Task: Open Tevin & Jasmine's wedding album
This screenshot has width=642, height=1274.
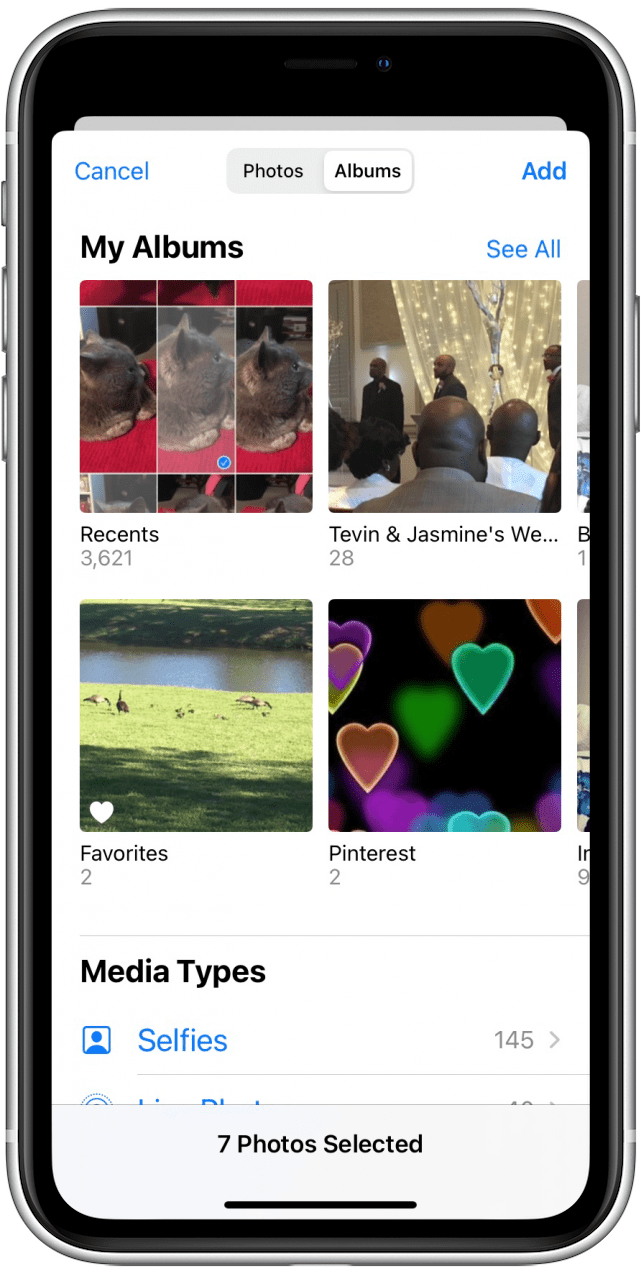Action: (444, 396)
